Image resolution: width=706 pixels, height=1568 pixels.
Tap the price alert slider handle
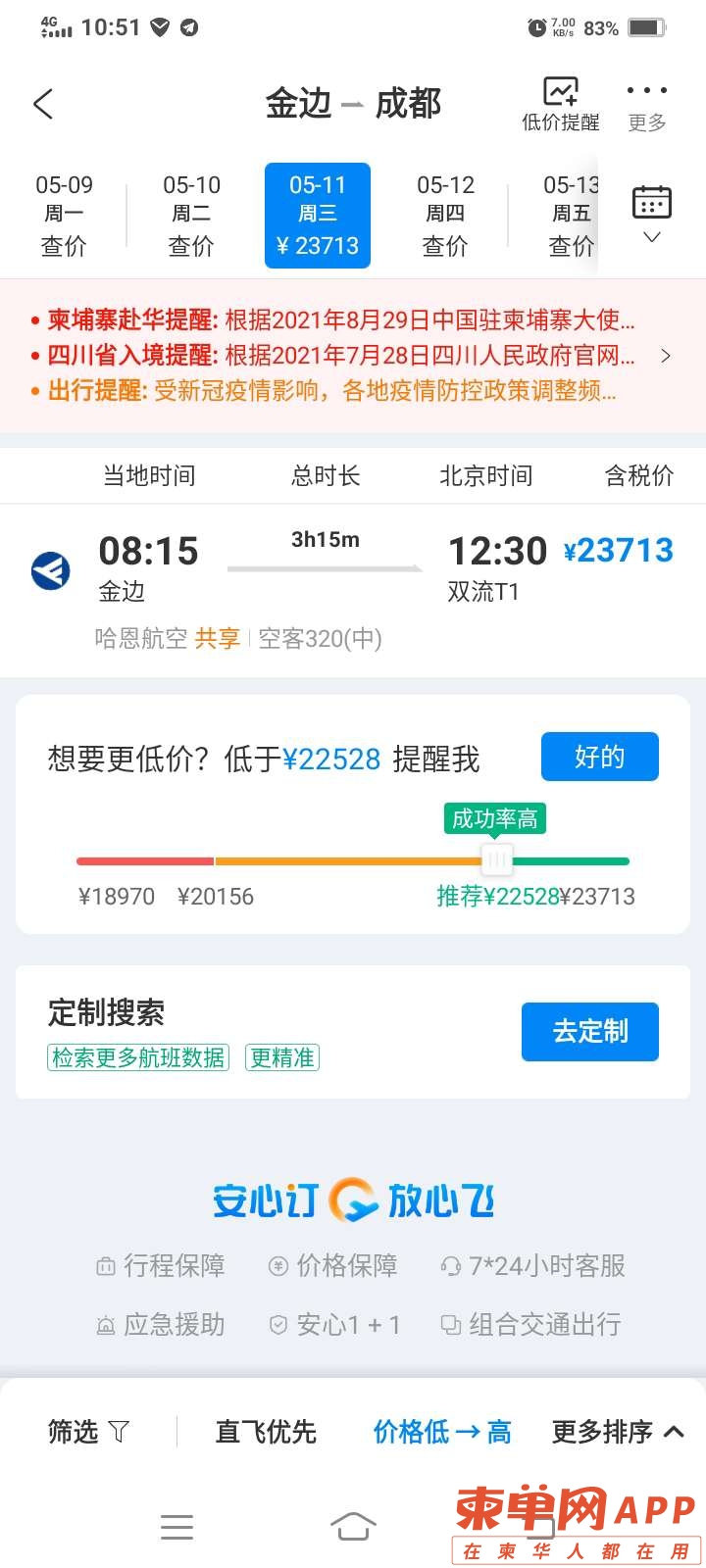click(497, 860)
